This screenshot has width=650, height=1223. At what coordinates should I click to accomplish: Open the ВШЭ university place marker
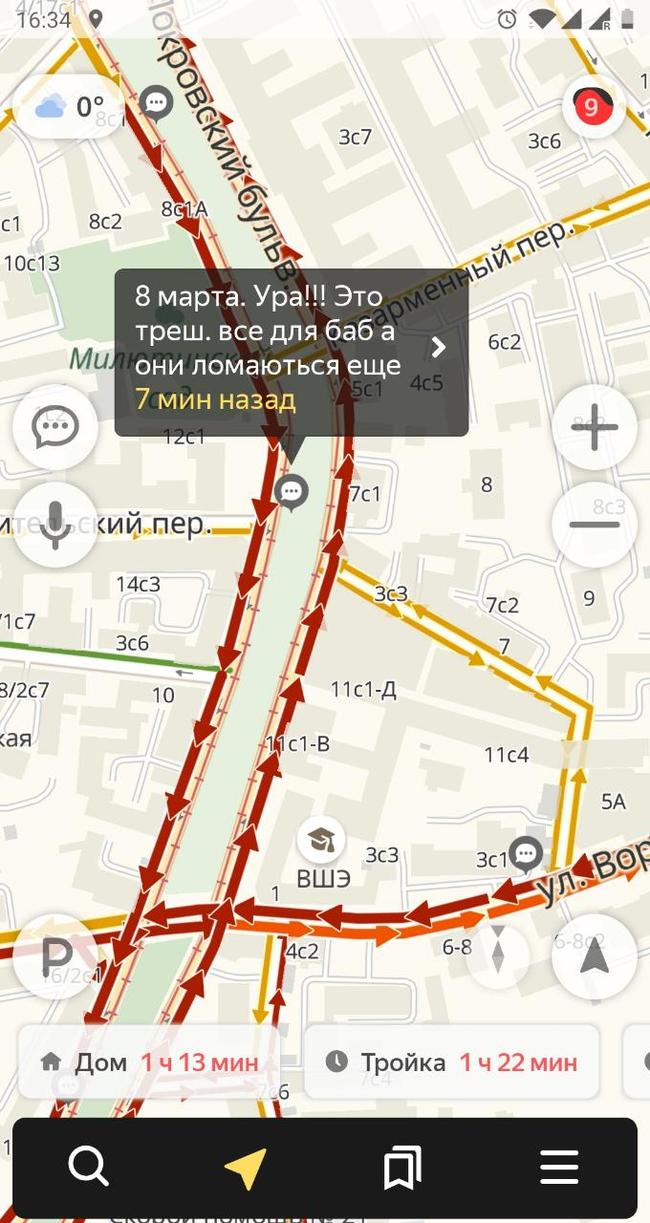tap(321, 839)
